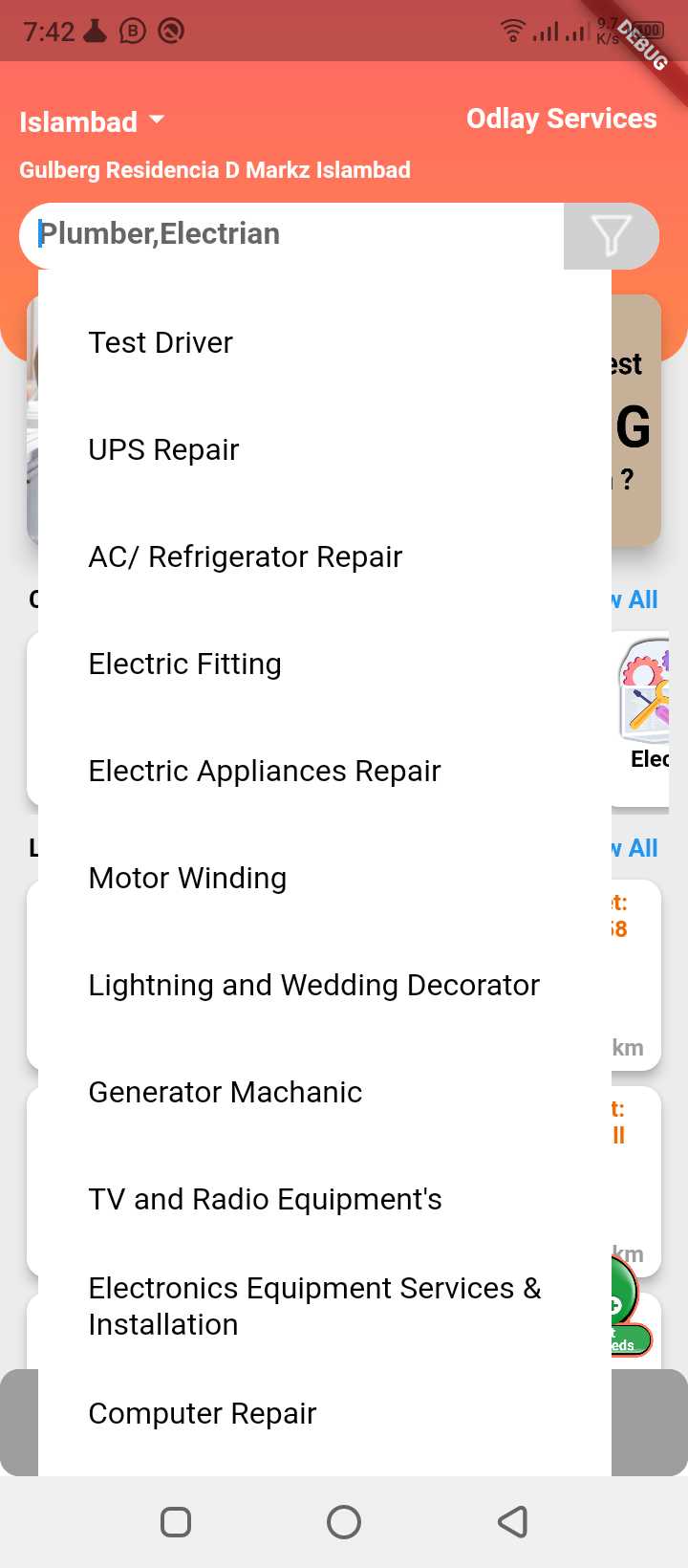Screen dimensions: 688x1568
Task: Select Electronics Equipment Services & Installation
Action: coord(314,1306)
